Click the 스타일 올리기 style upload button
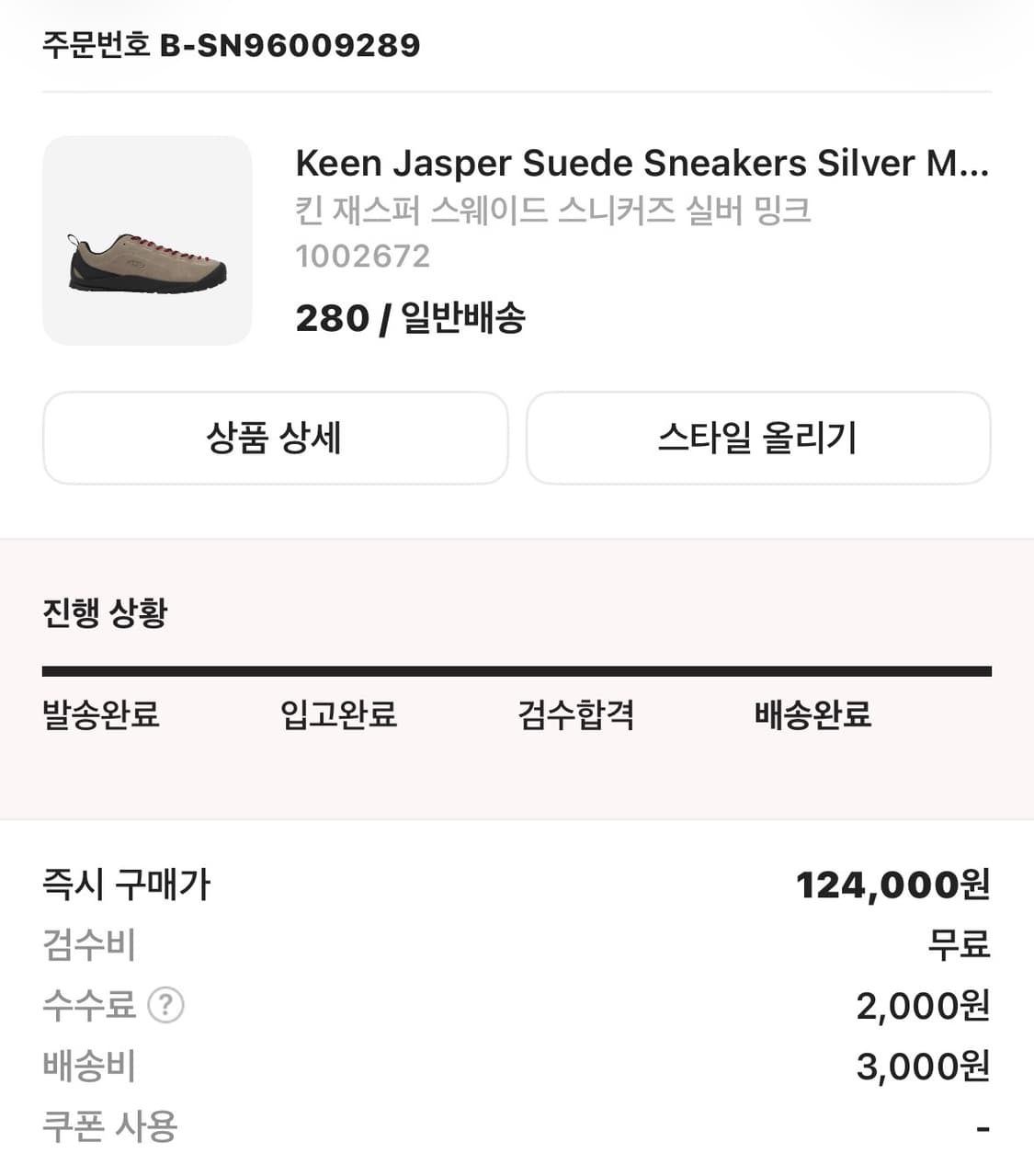This screenshot has height=1176, width=1034. click(x=757, y=439)
